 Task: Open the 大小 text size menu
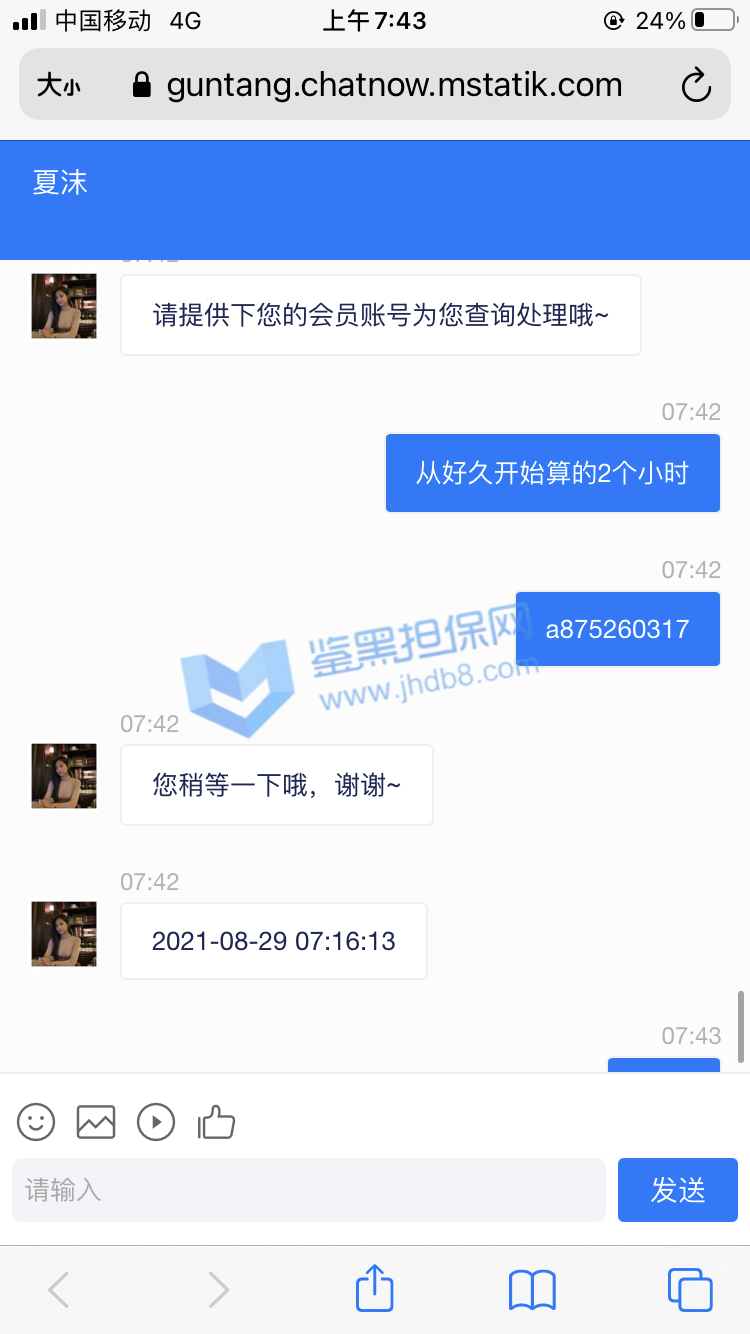tap(58, 86)
